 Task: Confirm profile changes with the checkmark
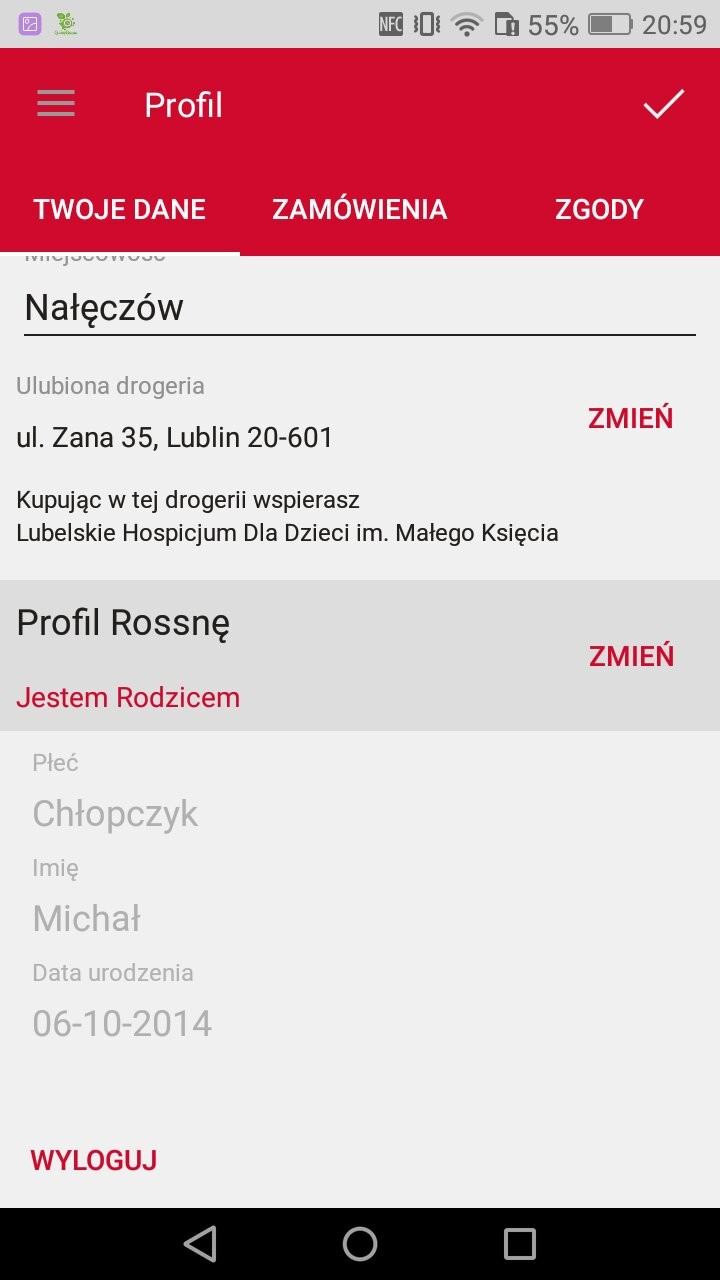[x=663, y=104]
